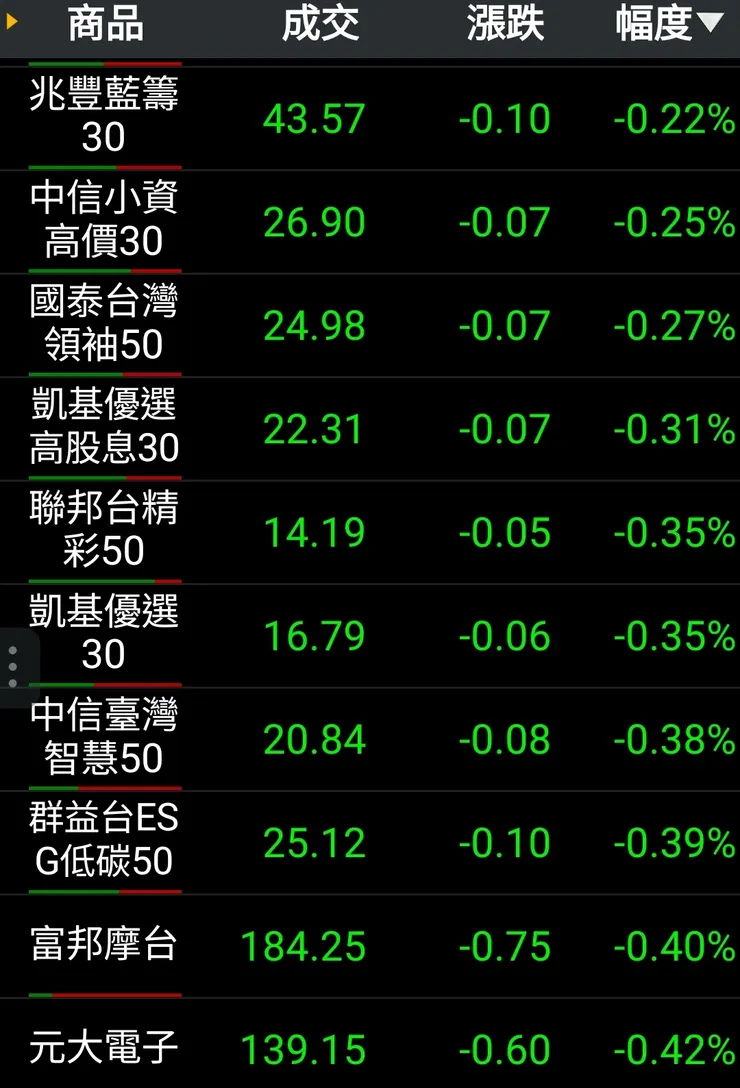This screenshot has height=1088, width=740.
Task: Sort by the 幅度 column header
Action: coord(668,26)
